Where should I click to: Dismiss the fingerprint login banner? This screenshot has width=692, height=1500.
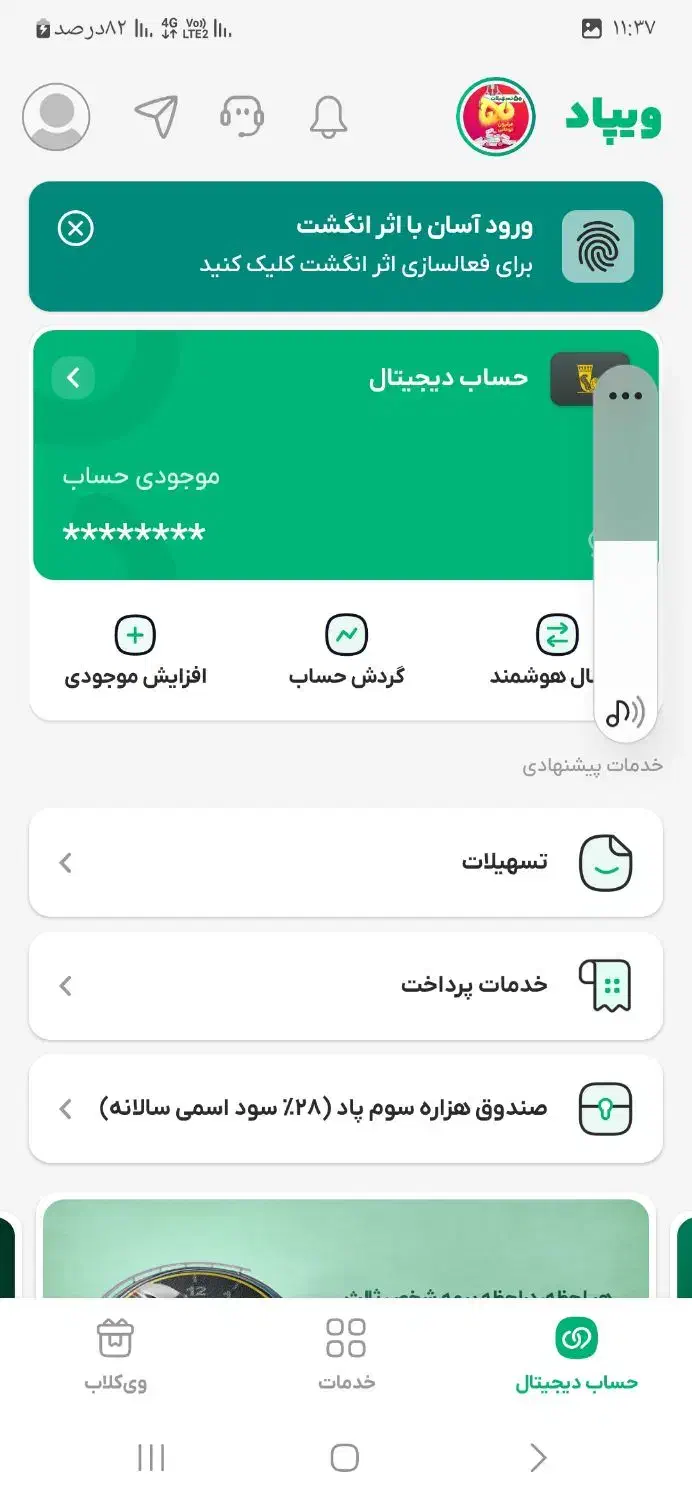76,229
